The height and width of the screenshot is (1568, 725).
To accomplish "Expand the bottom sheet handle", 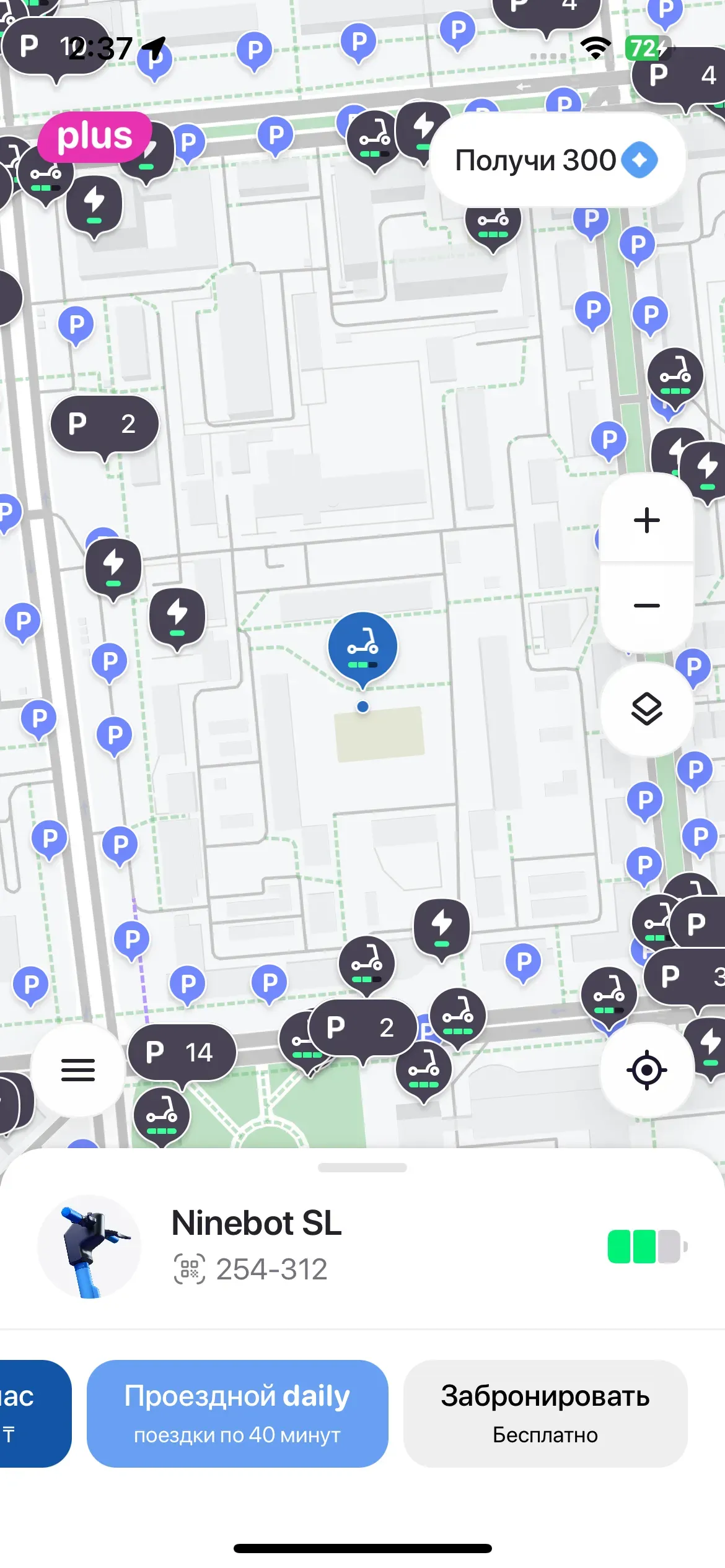I will pos(362,1168).
